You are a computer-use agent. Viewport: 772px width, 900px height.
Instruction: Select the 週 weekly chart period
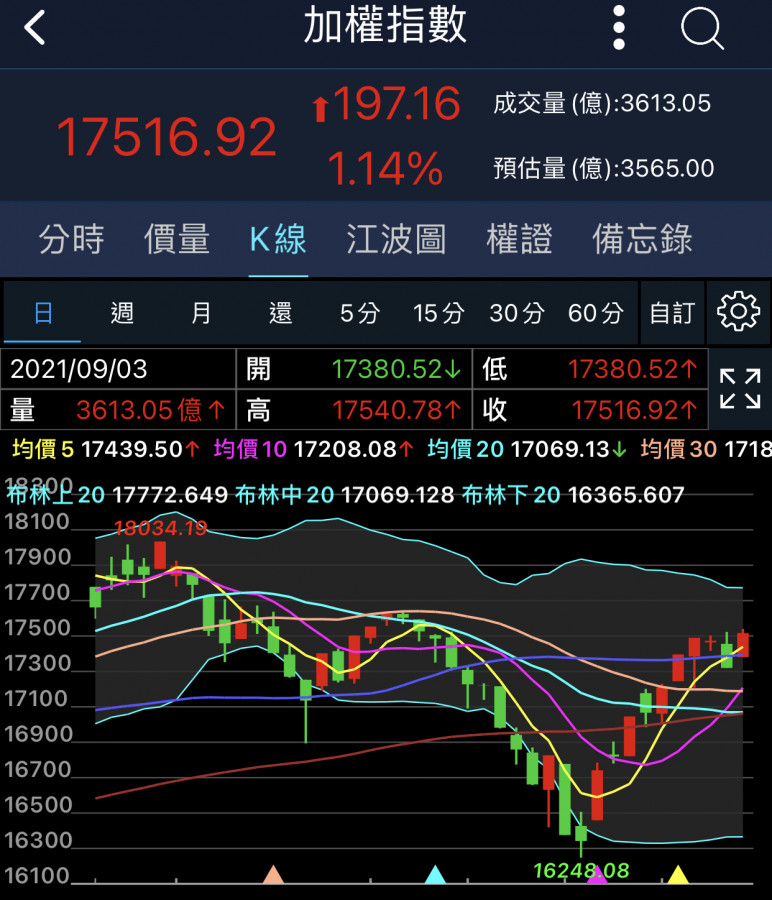coord(122,313)
